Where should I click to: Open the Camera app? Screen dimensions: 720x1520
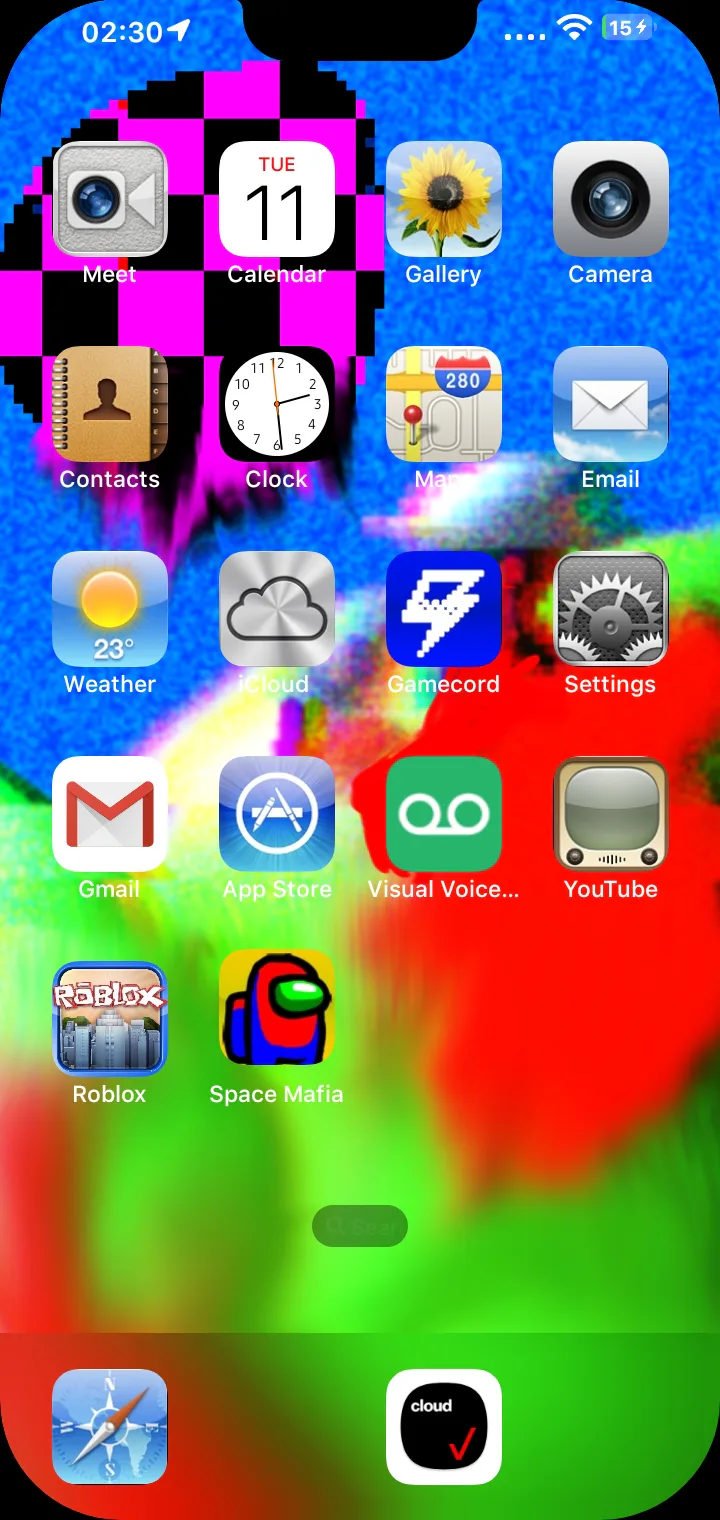pyautogui.click(x=611, y=200)
